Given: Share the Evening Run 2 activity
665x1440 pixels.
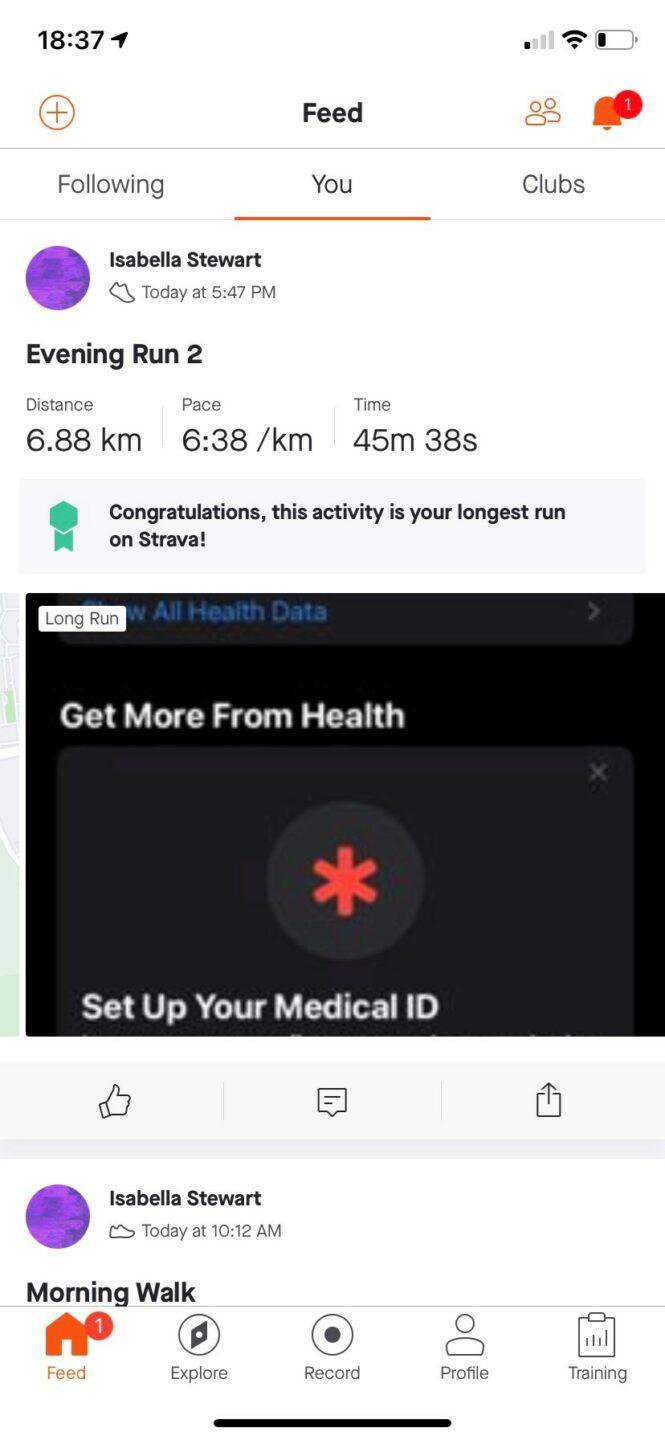Looking at the screenshot, I should (548, 1101).
